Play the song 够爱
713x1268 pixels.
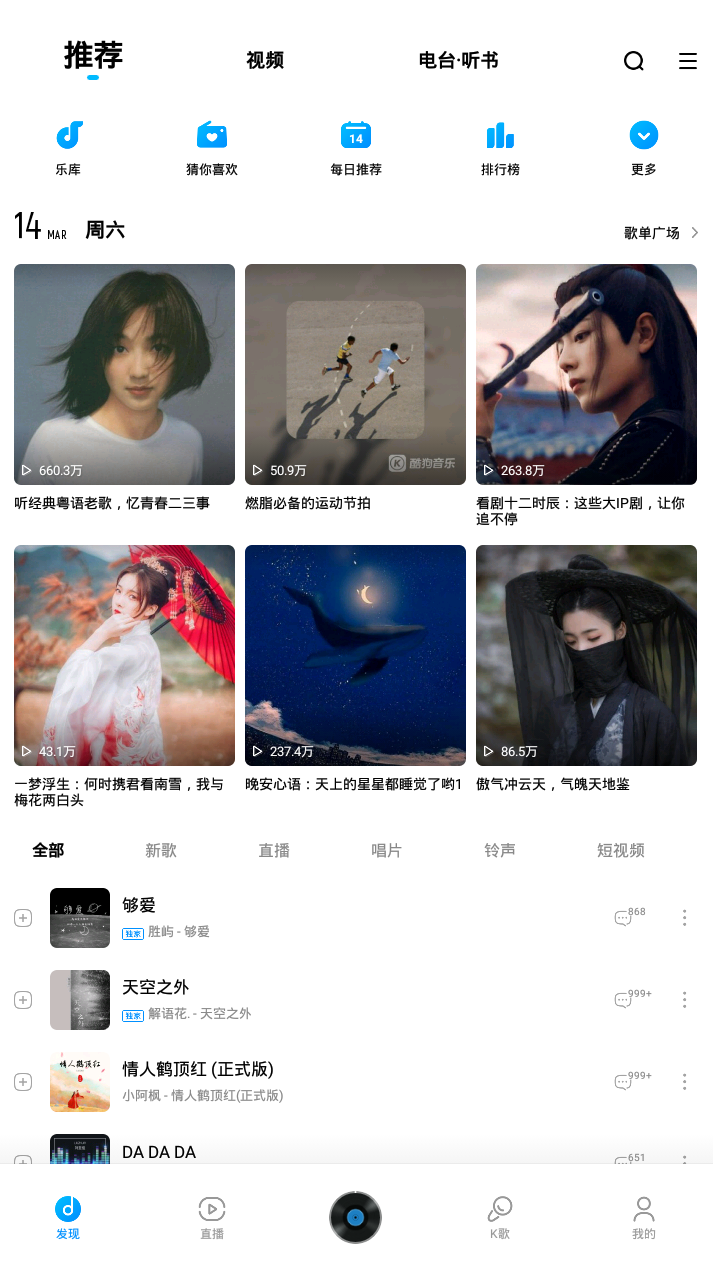300,917
